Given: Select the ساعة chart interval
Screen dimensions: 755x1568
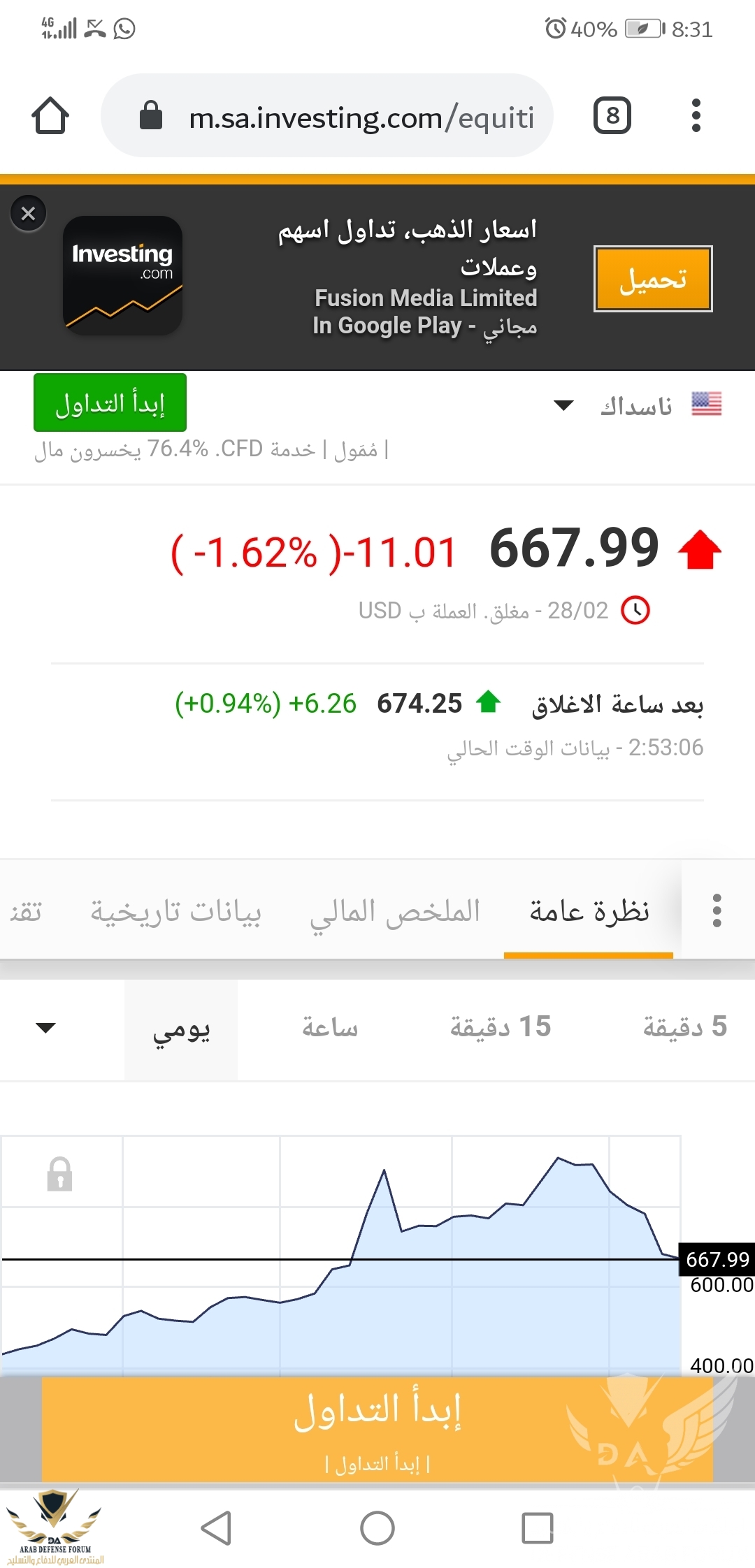Looking at the screenshot, I should pos(329,1028).
